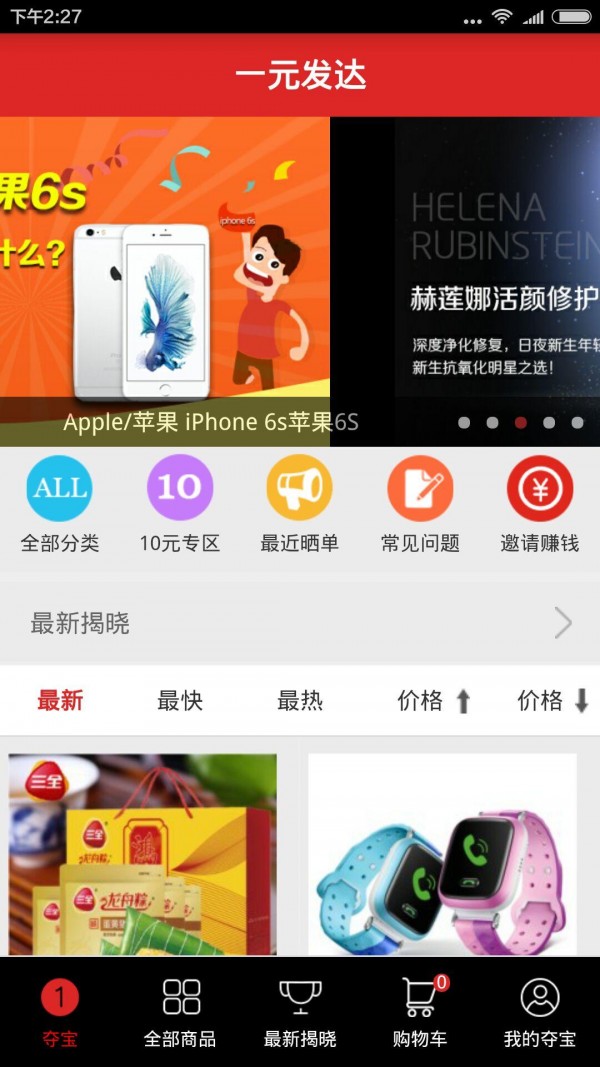View 最近晒单 recent shares

300,505
